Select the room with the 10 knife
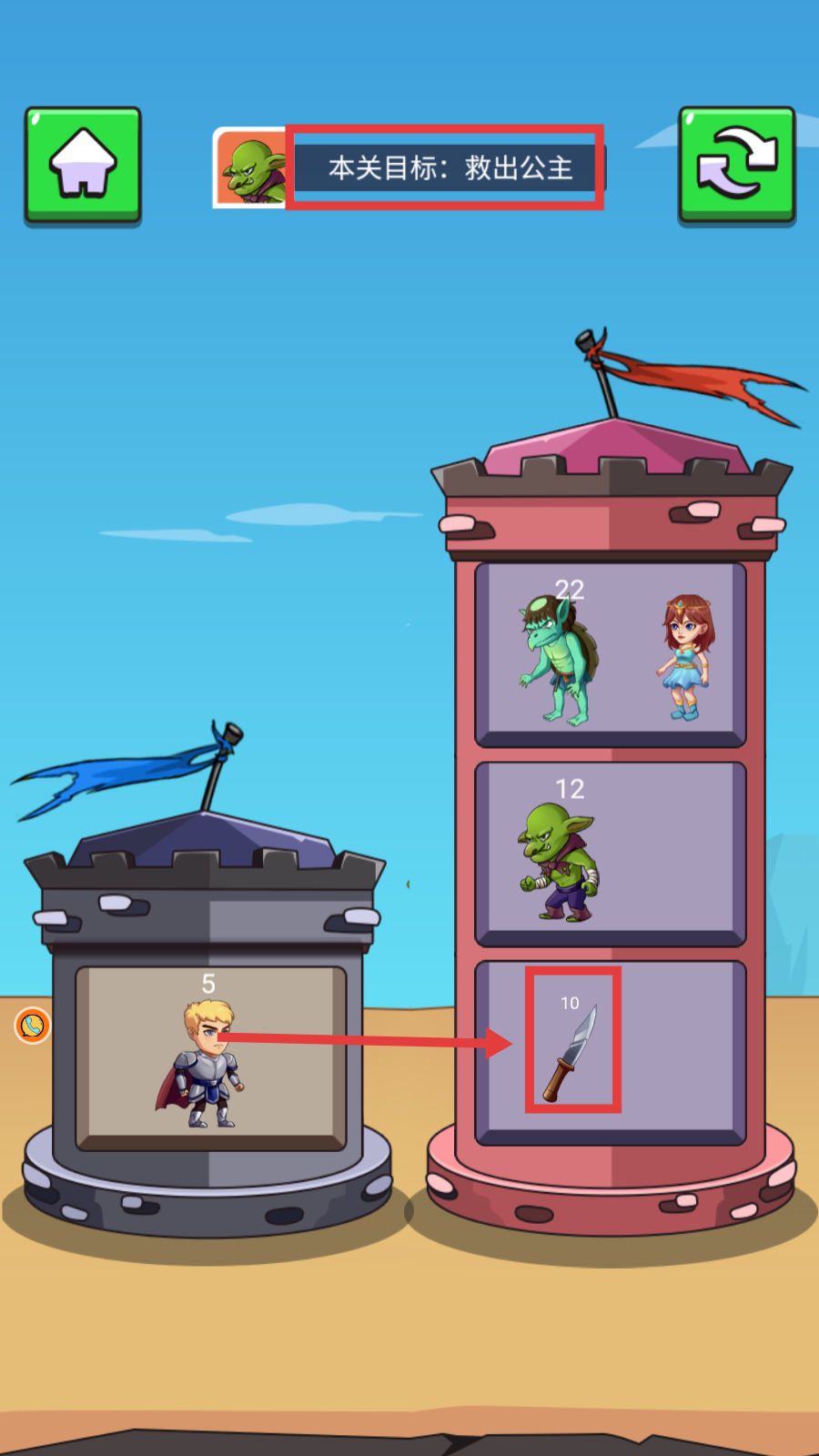 [610, 1051]
